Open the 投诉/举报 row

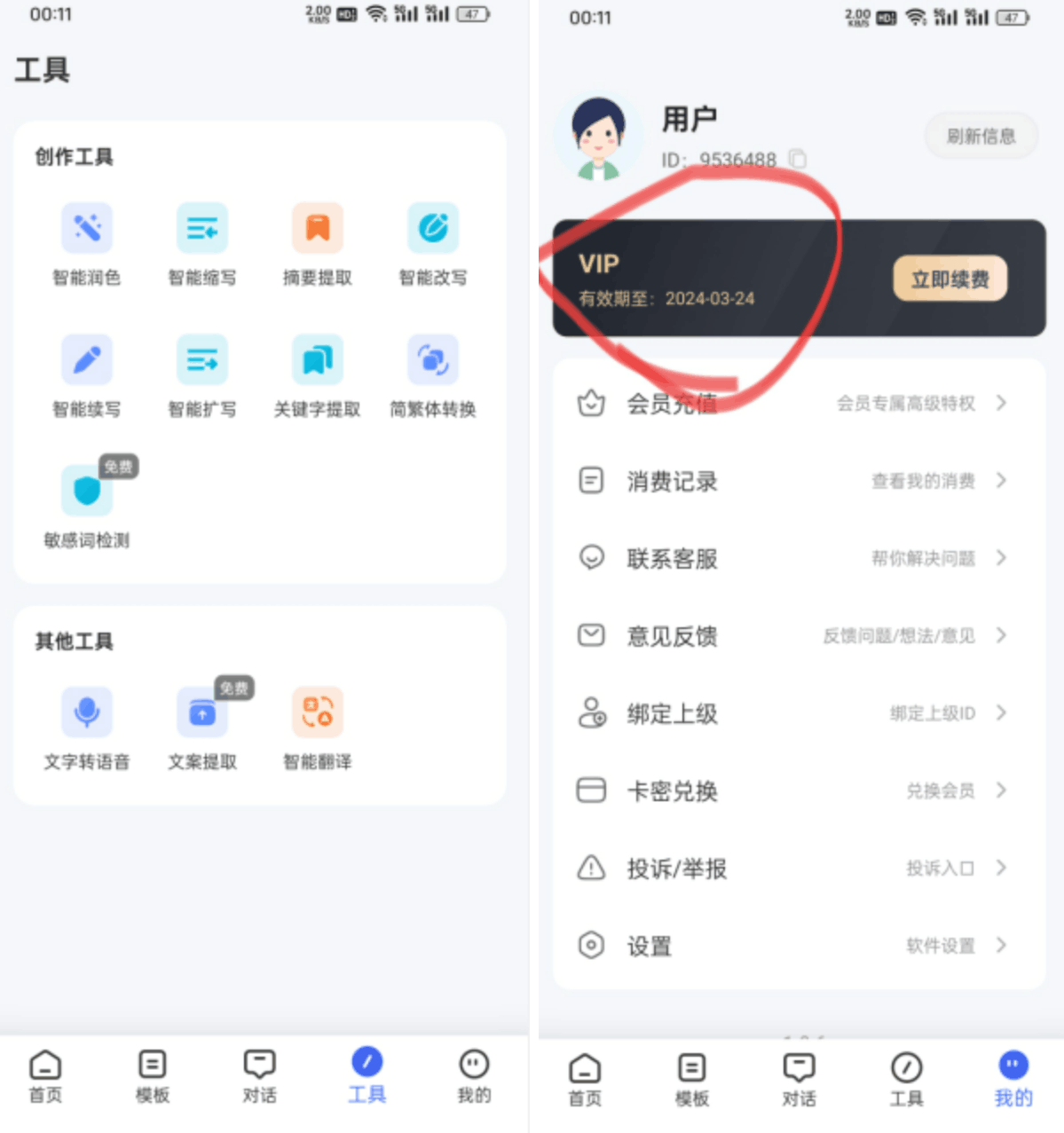tap(799, 868)
